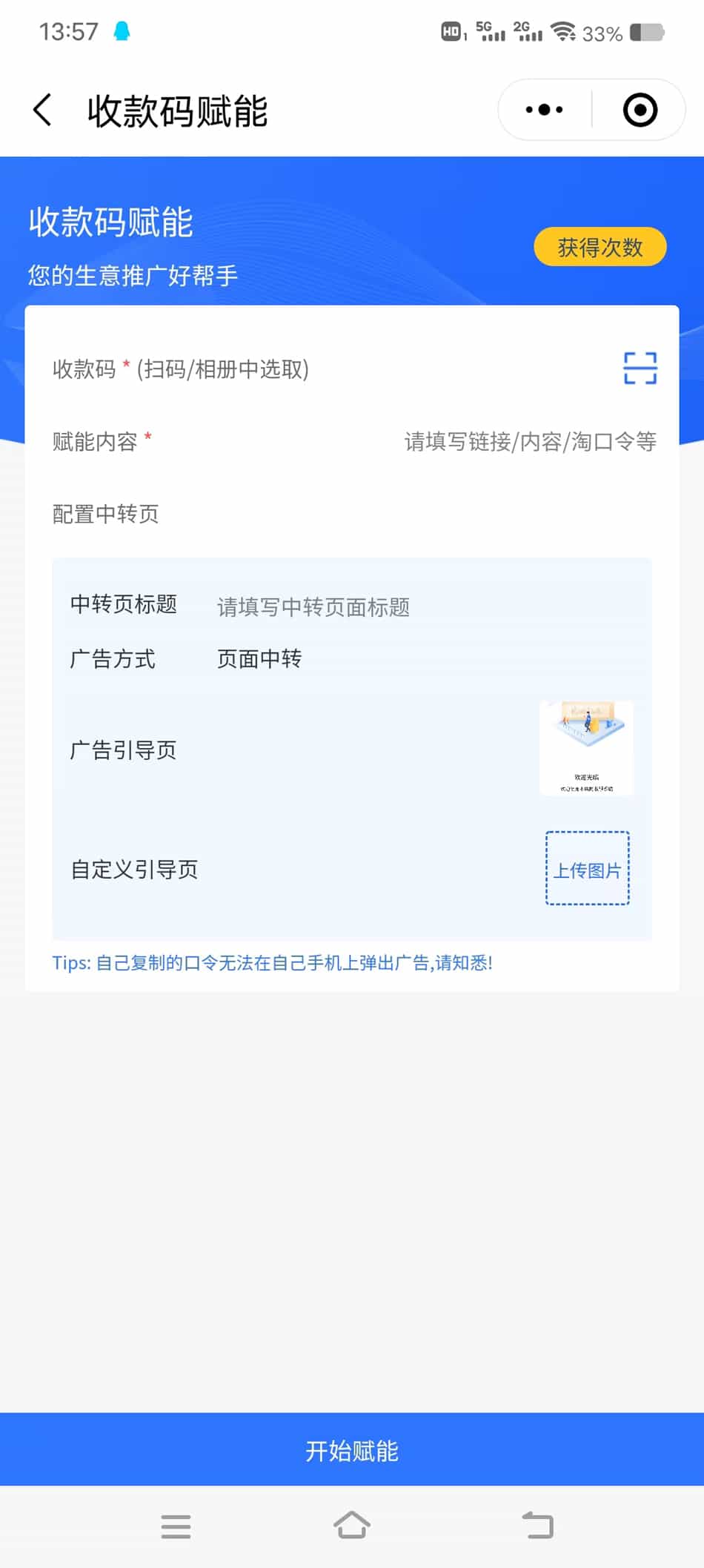Open the 广告引导页 preview image
Image resolution: width=704 pixels, height=1568 pixels.
tap(586, 748)
